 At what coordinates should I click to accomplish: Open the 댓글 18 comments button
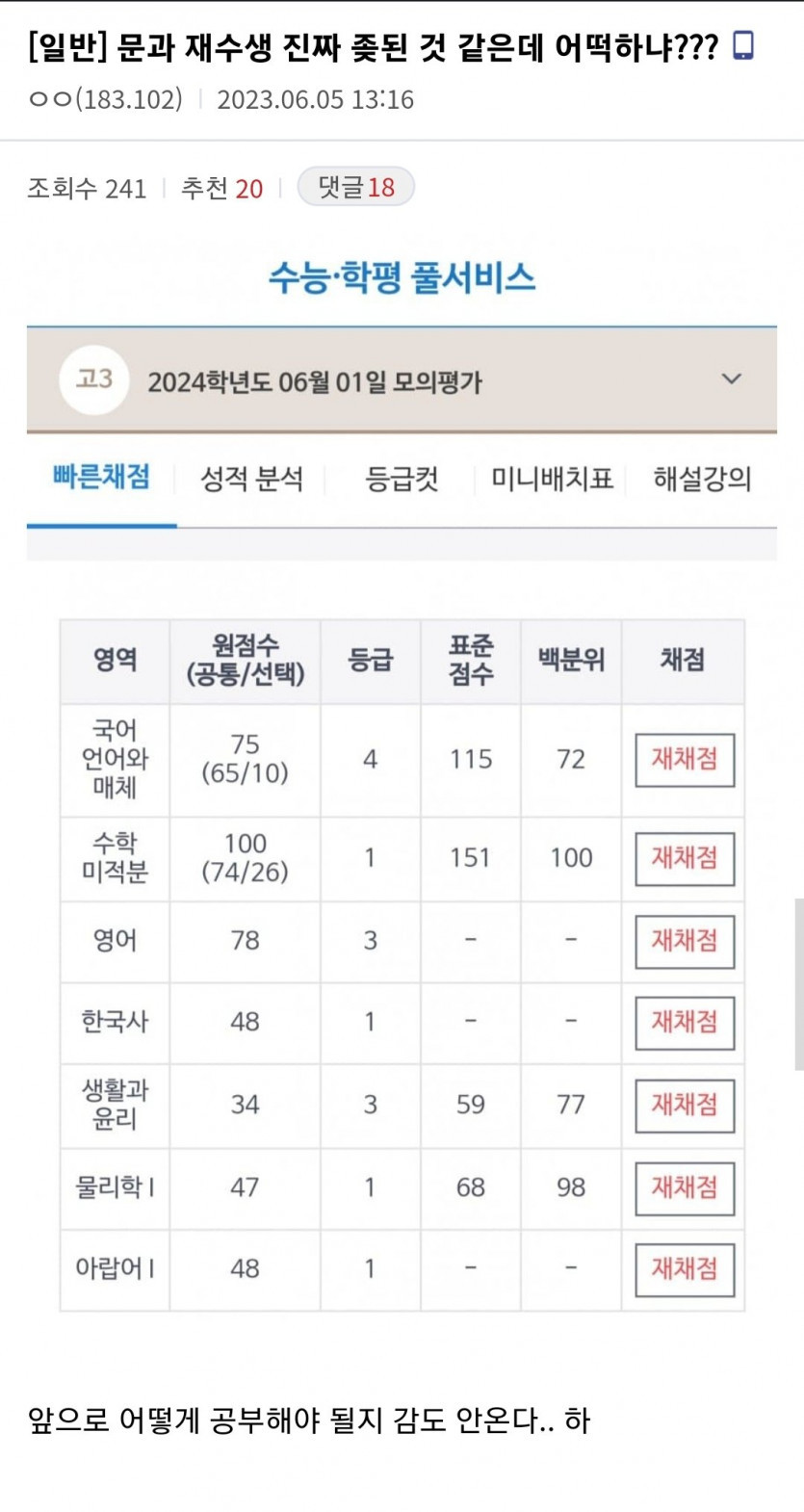pos(355,187)
